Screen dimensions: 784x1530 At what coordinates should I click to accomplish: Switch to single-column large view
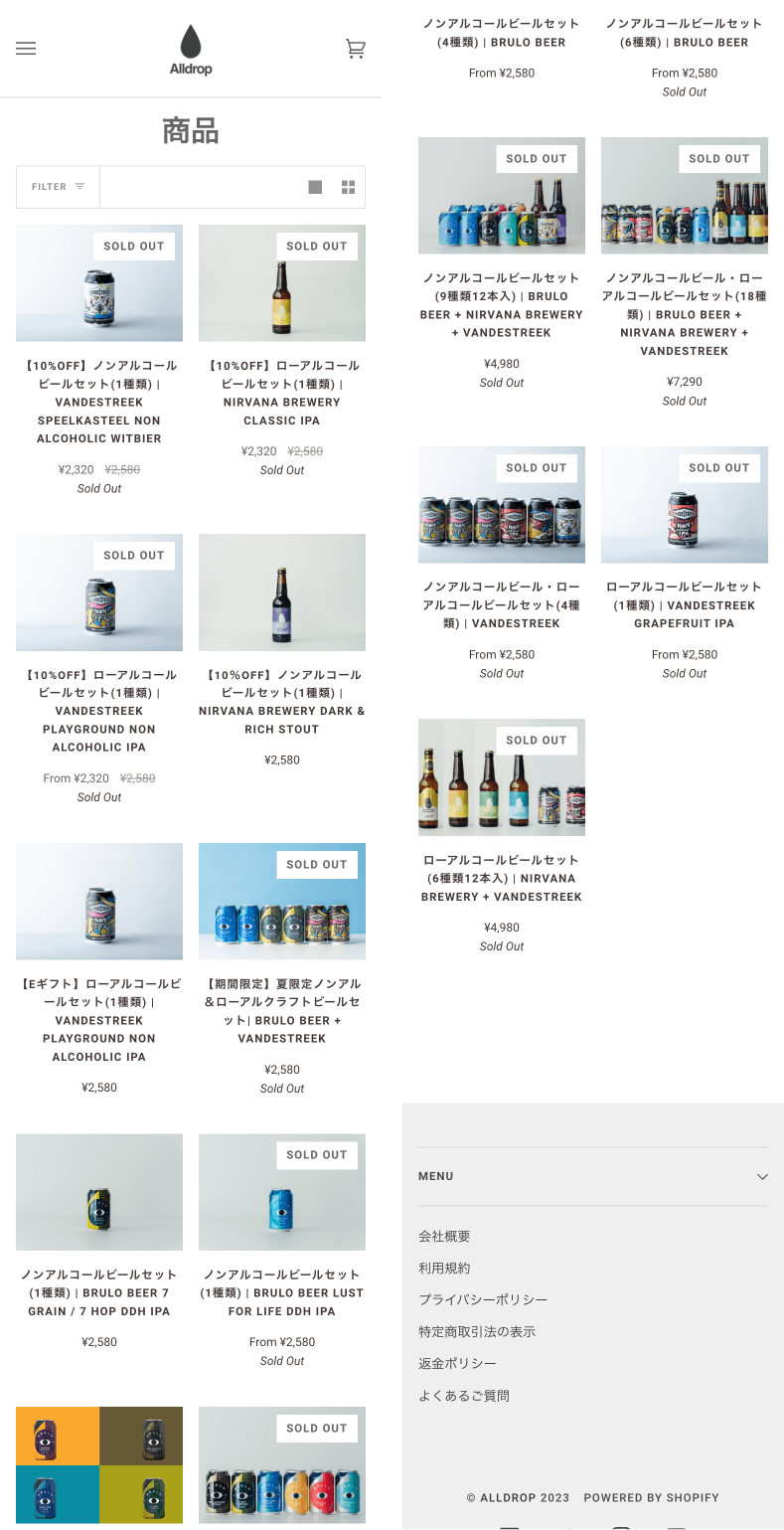pyautogui.click(x=315, y=187)
